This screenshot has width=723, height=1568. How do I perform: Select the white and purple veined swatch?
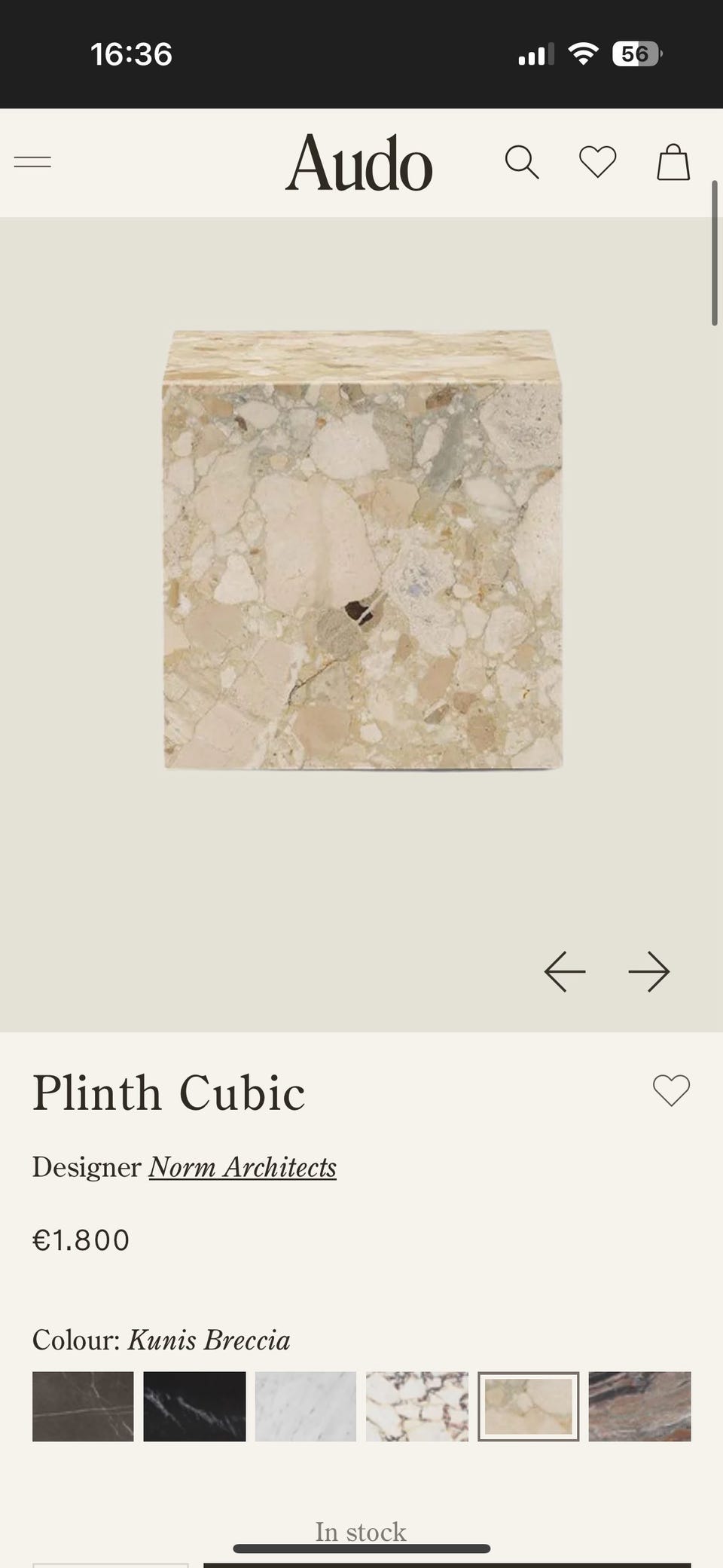(x=417, y=1406)
